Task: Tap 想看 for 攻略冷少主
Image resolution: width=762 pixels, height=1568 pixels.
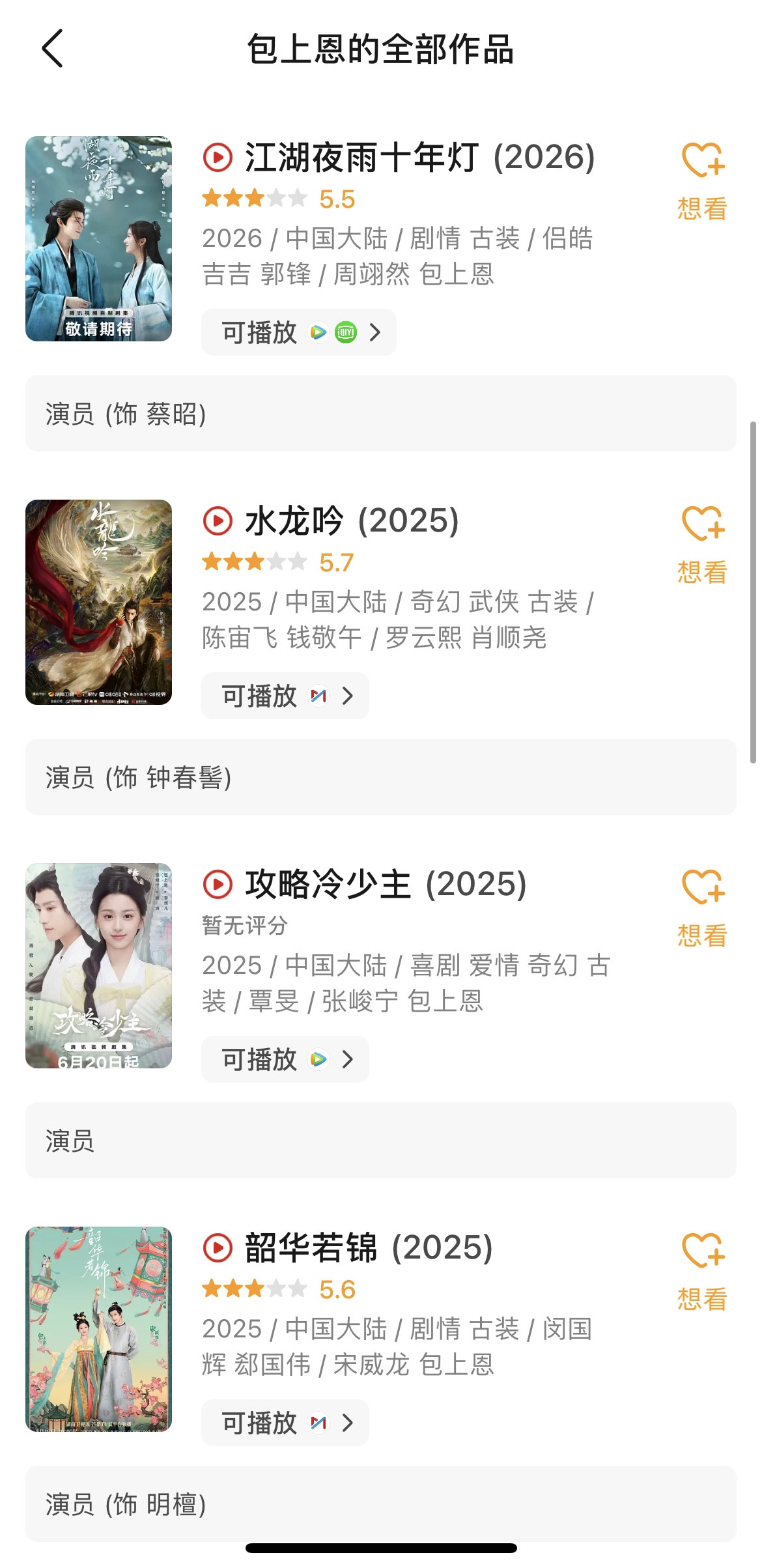Action: (702, 909)
